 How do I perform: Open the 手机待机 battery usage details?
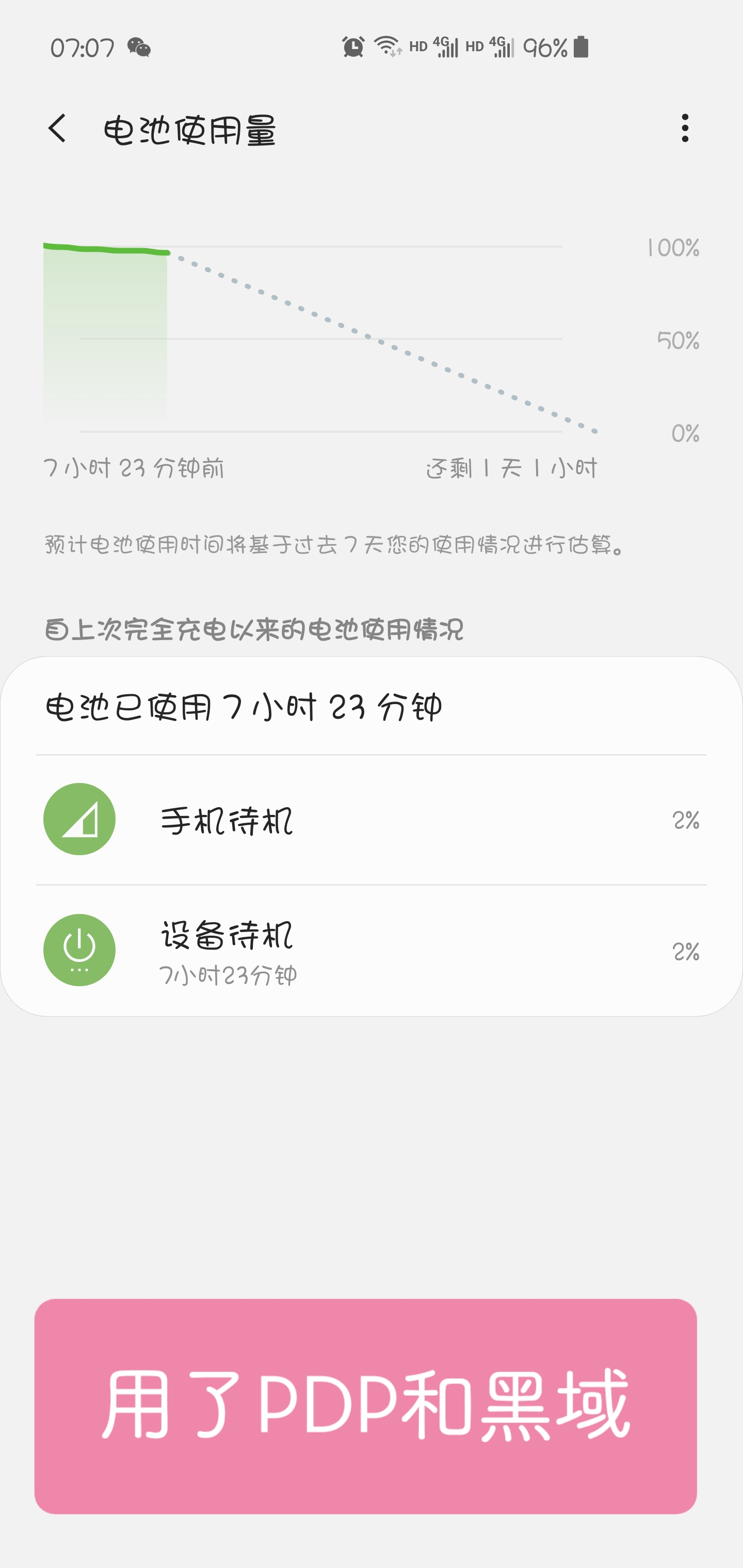(370, 820)
